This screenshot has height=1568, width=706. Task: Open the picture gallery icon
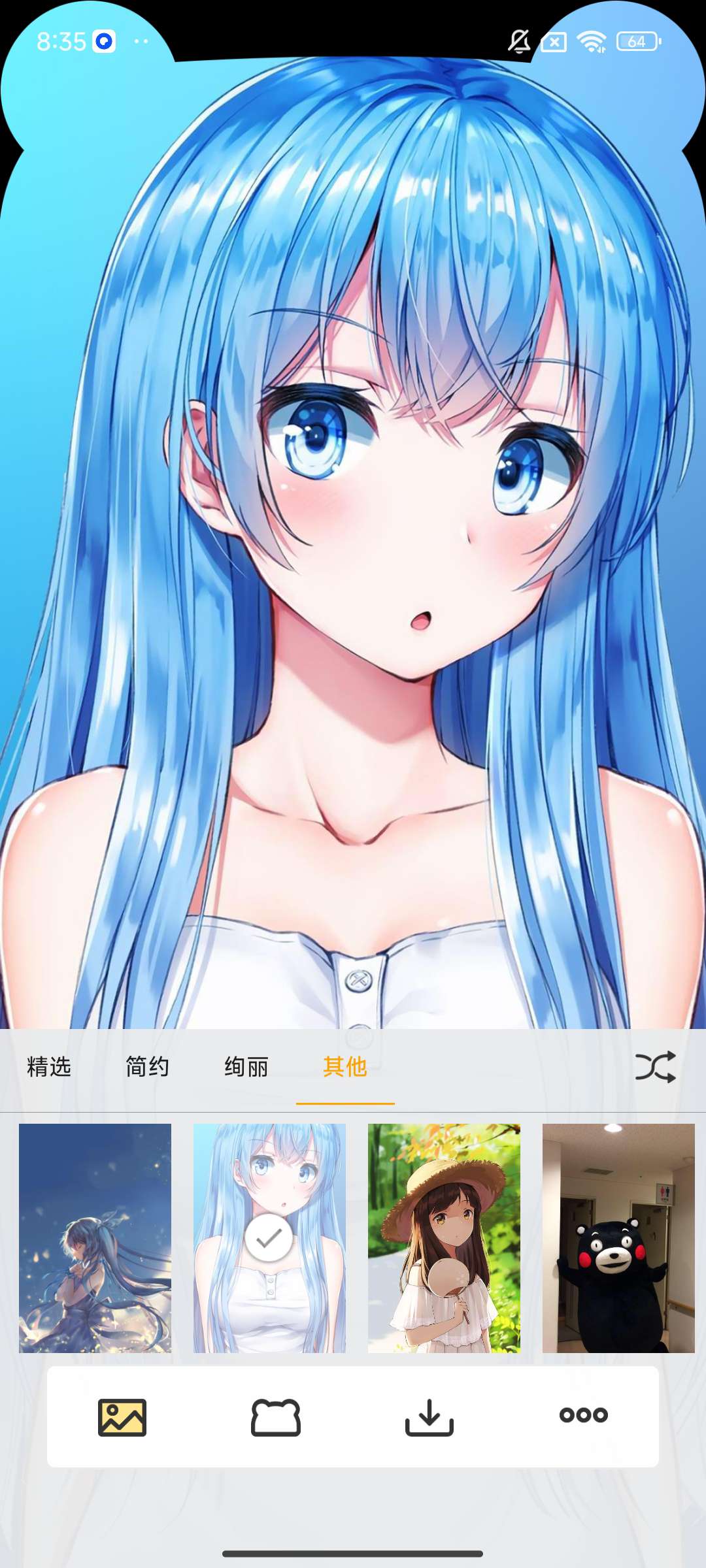(x=122, y=1417)
